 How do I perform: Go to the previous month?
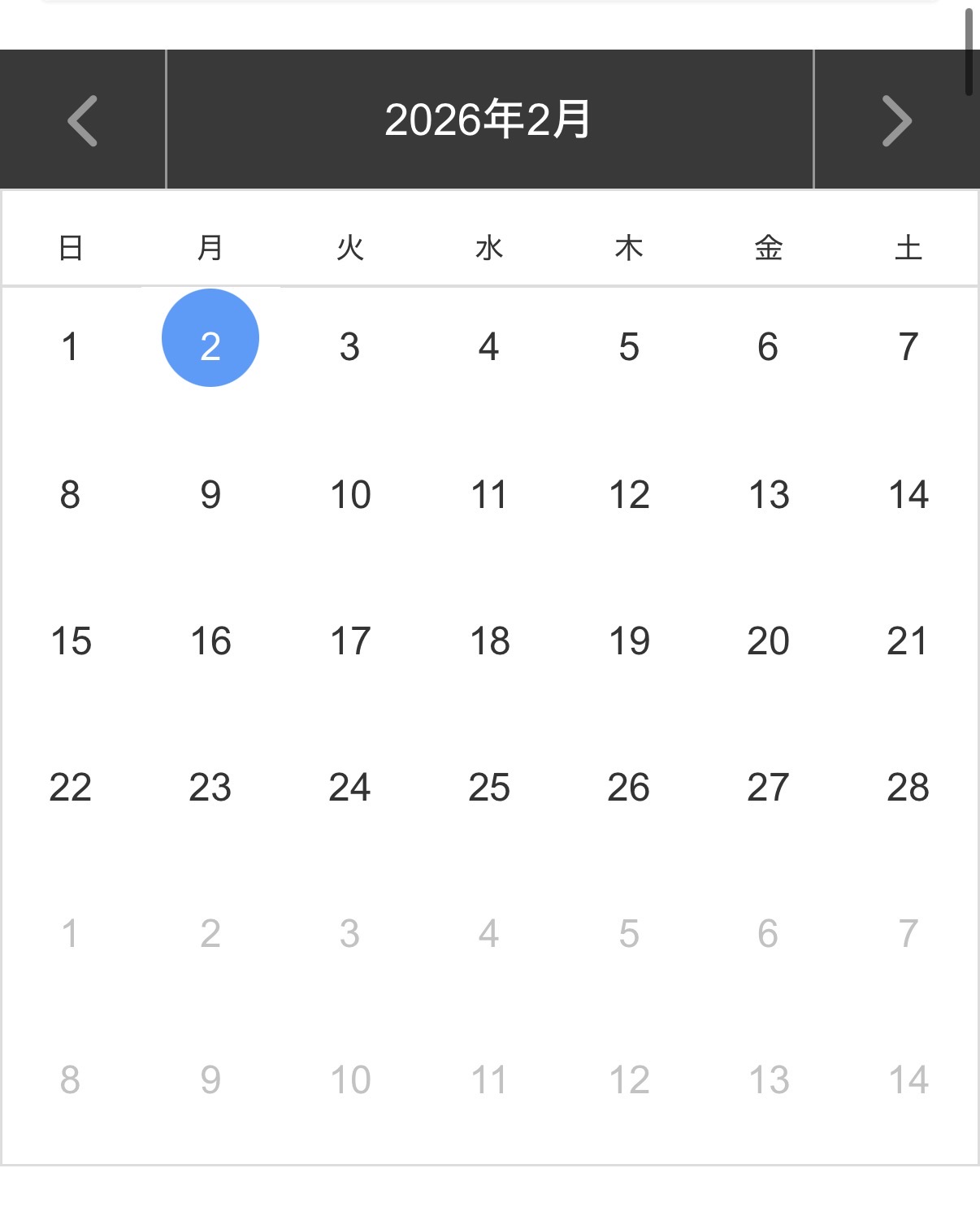82,120
